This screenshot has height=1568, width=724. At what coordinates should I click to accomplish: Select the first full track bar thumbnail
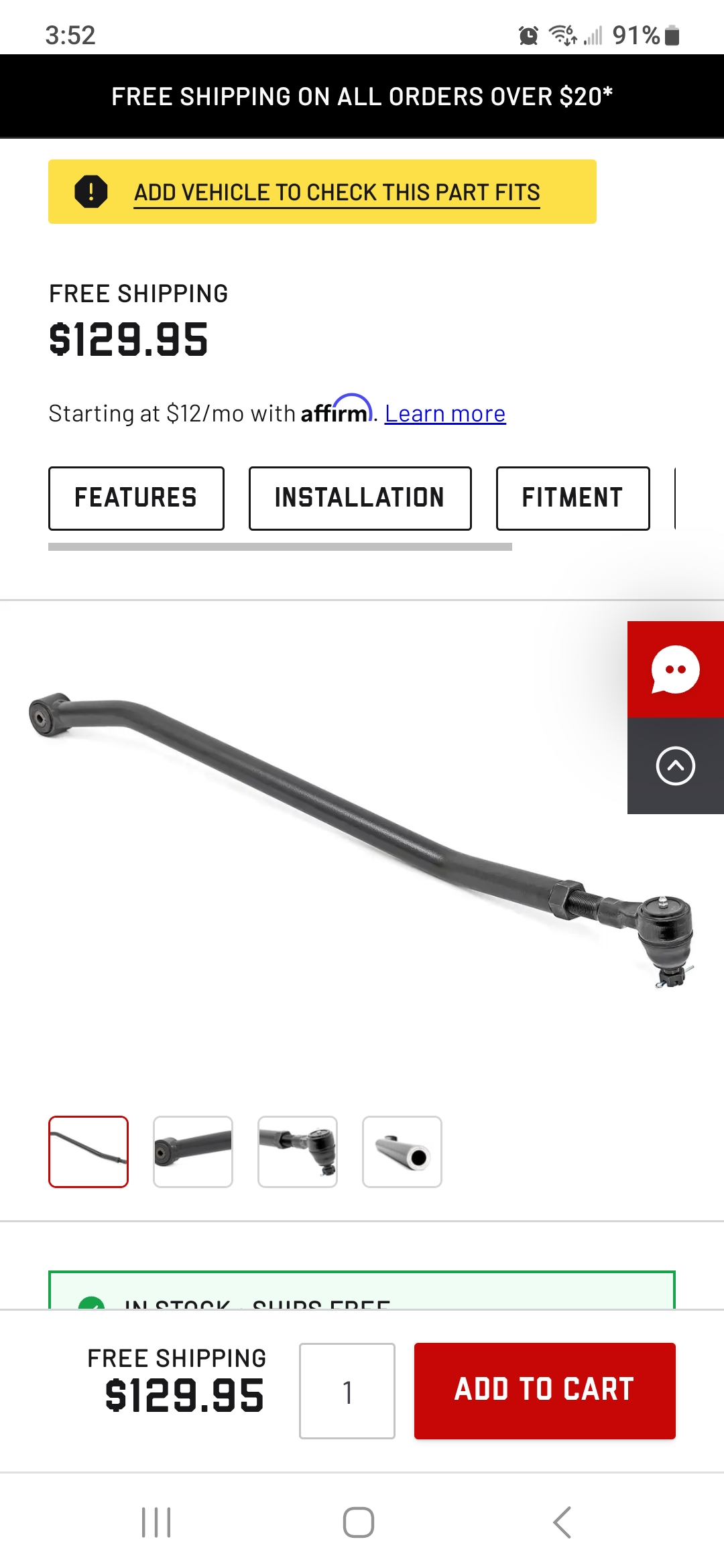pyautogui.click(x=88, y=1151)
